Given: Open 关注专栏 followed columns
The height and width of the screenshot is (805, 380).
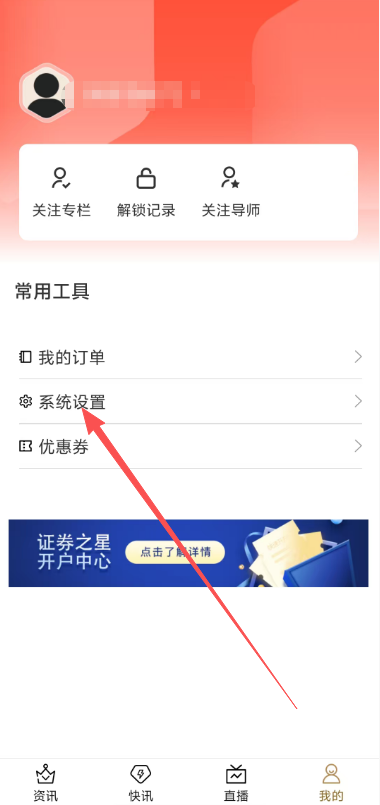Looking at the screenshot, I should 62,192.
